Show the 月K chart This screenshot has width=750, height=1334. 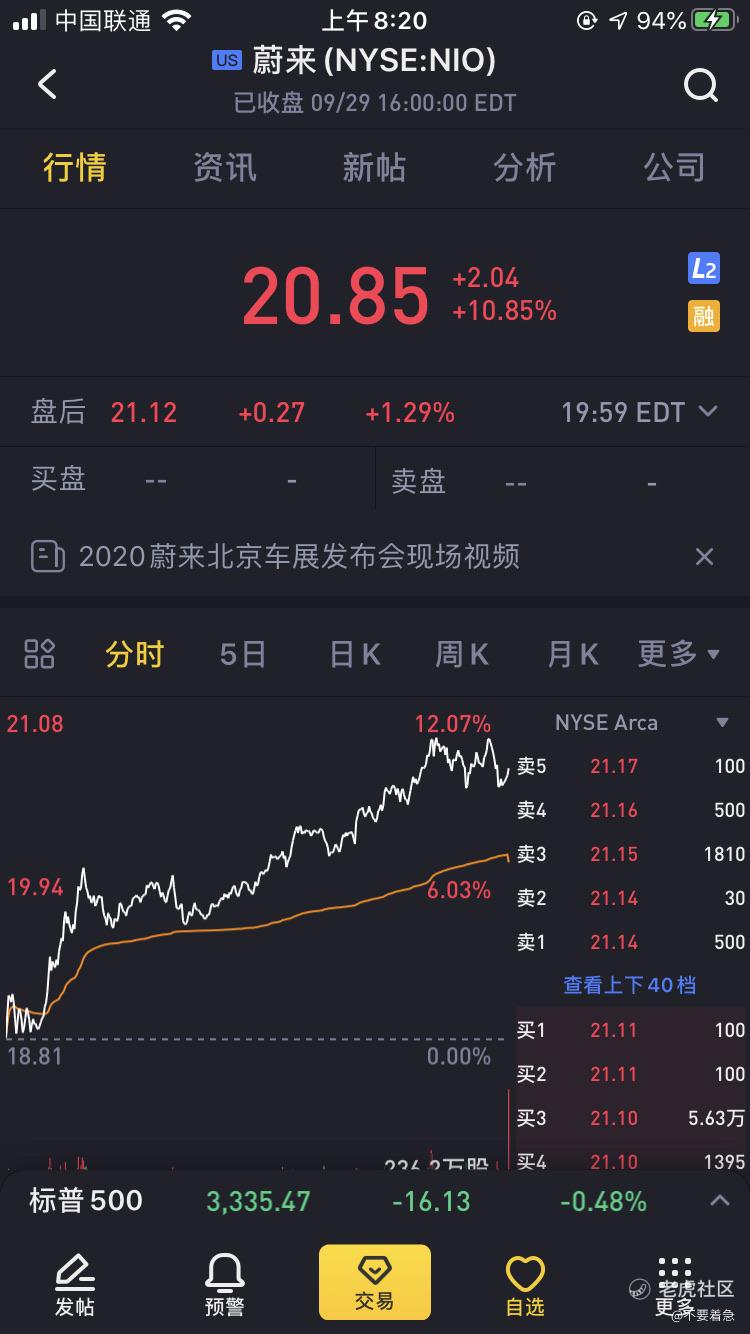[572, 654]
